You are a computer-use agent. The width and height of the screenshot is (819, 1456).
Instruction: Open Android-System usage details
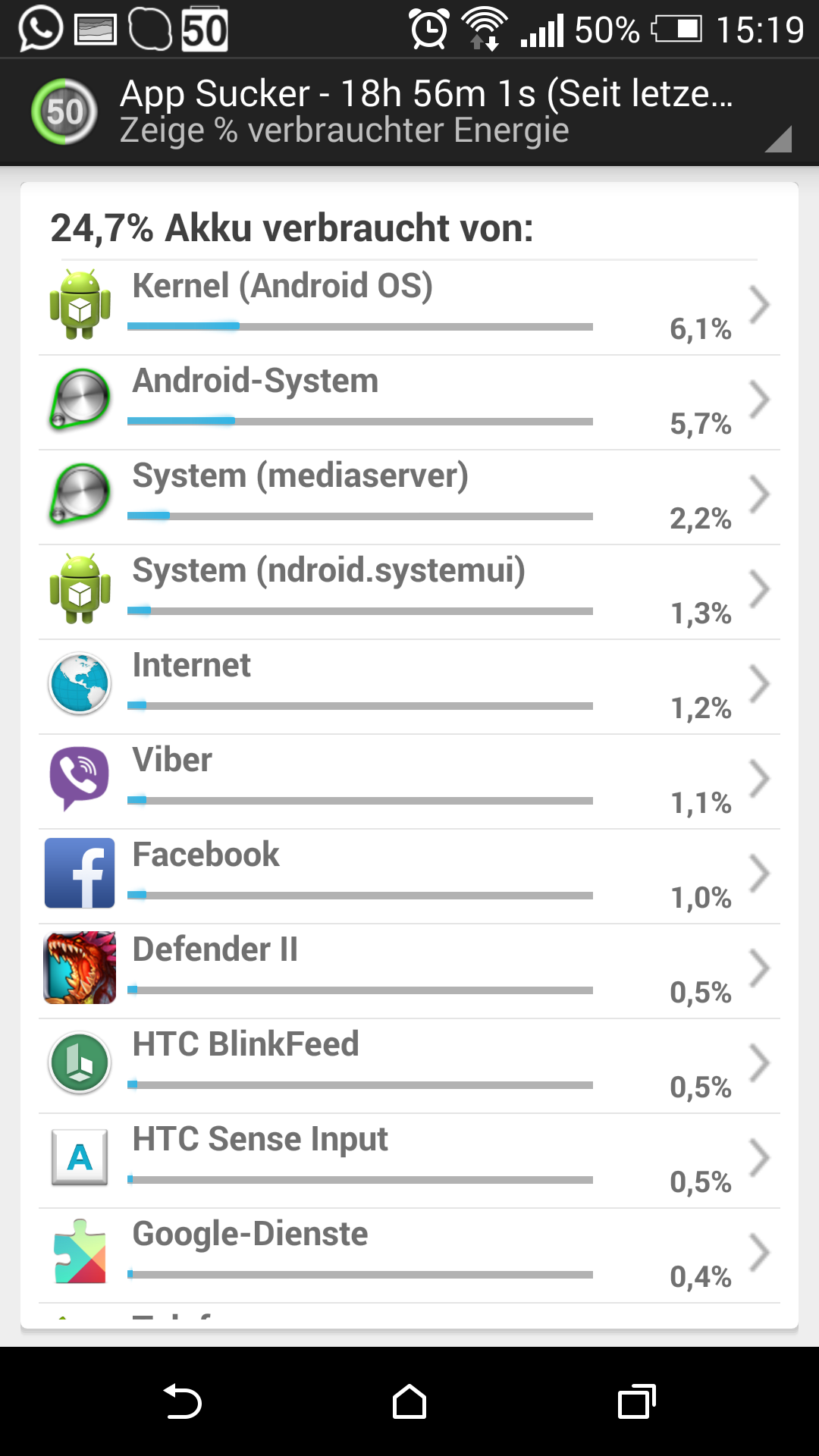[409, 402]
